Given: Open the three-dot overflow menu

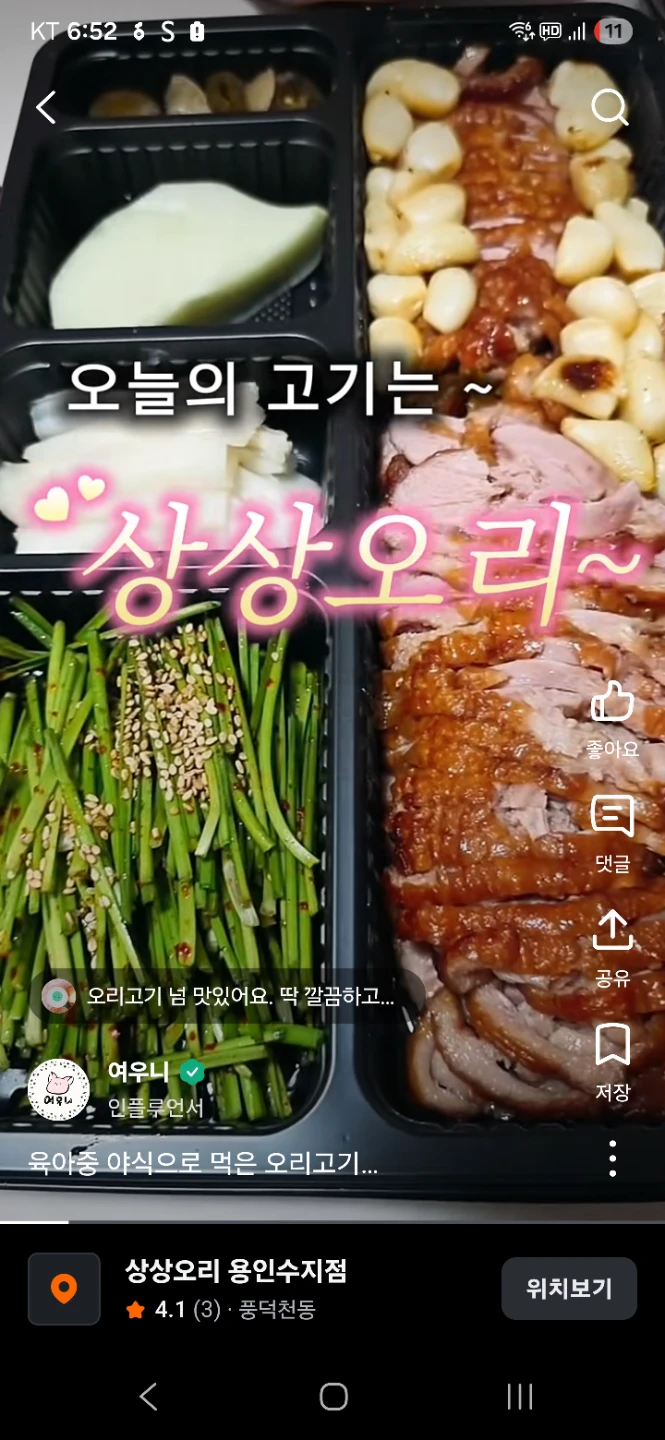Looking at the screenshot, I should click(612, 1159).
